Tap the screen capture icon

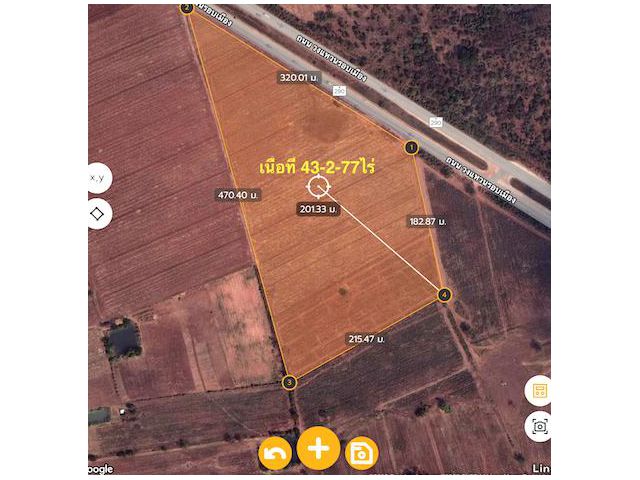(539, 426)
